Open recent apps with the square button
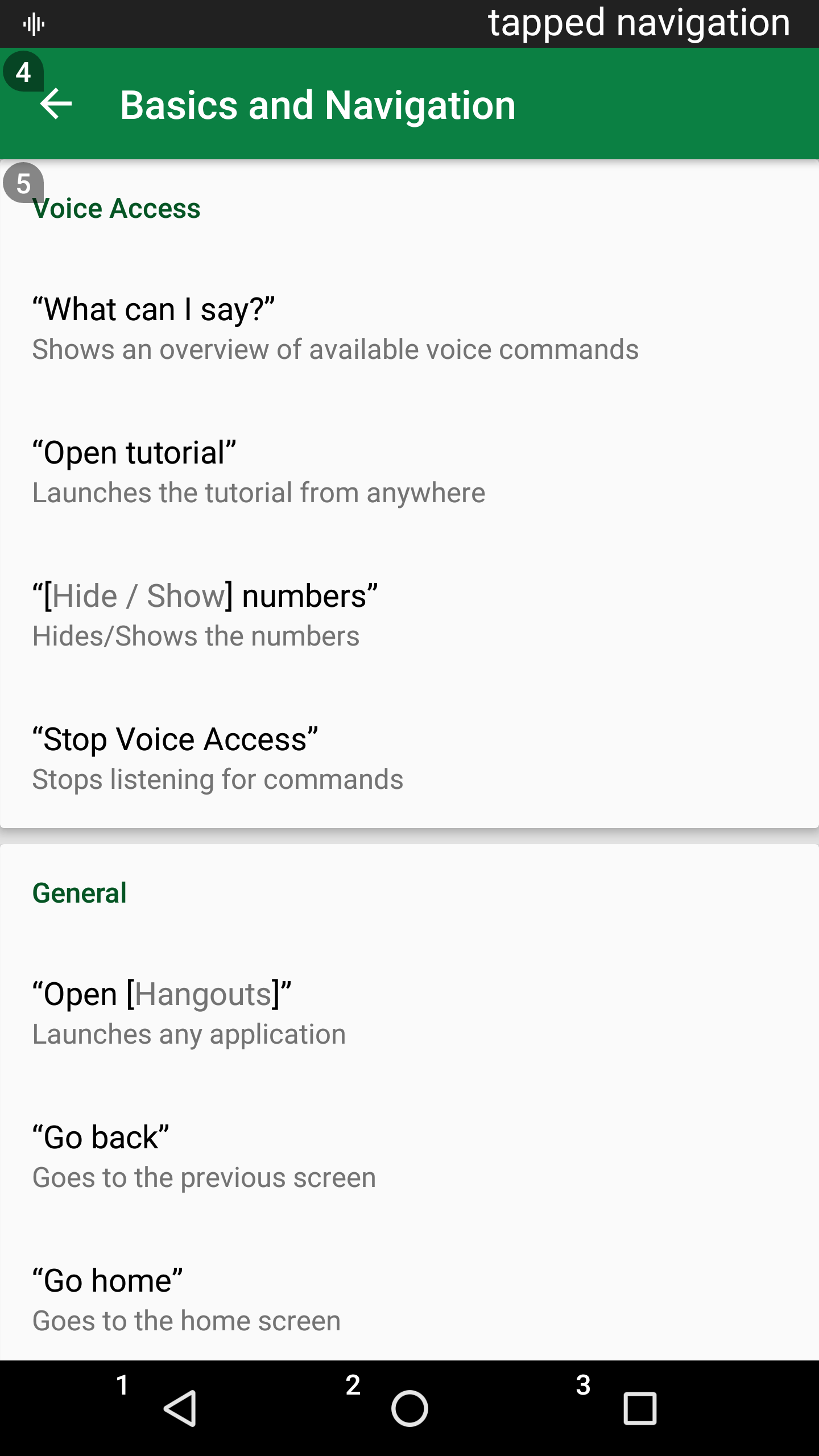Image resolution: width=819 pixels, height=1456 pixels. pos(640,1408)
